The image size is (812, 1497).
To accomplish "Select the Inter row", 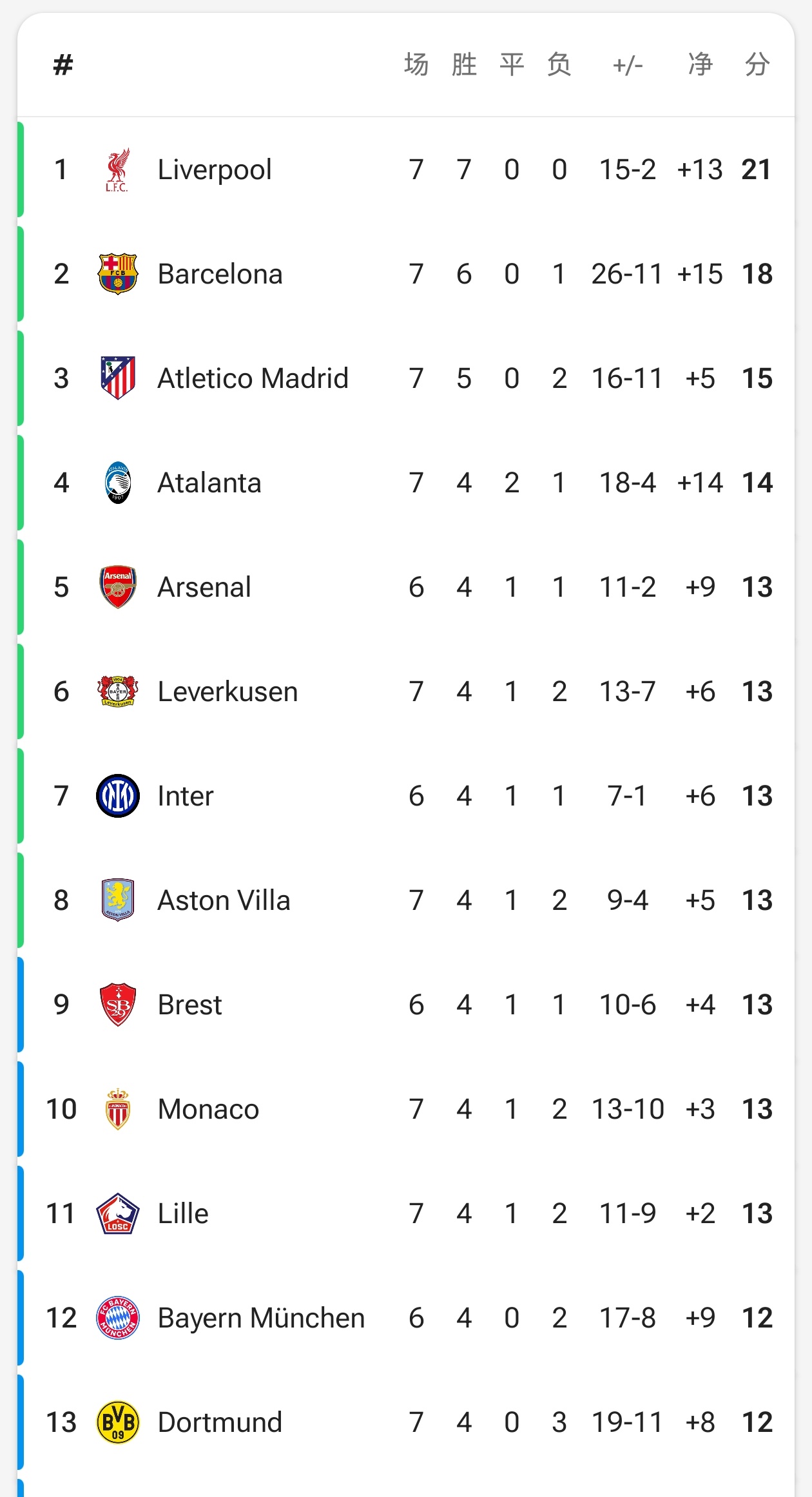I will [406, 796].
